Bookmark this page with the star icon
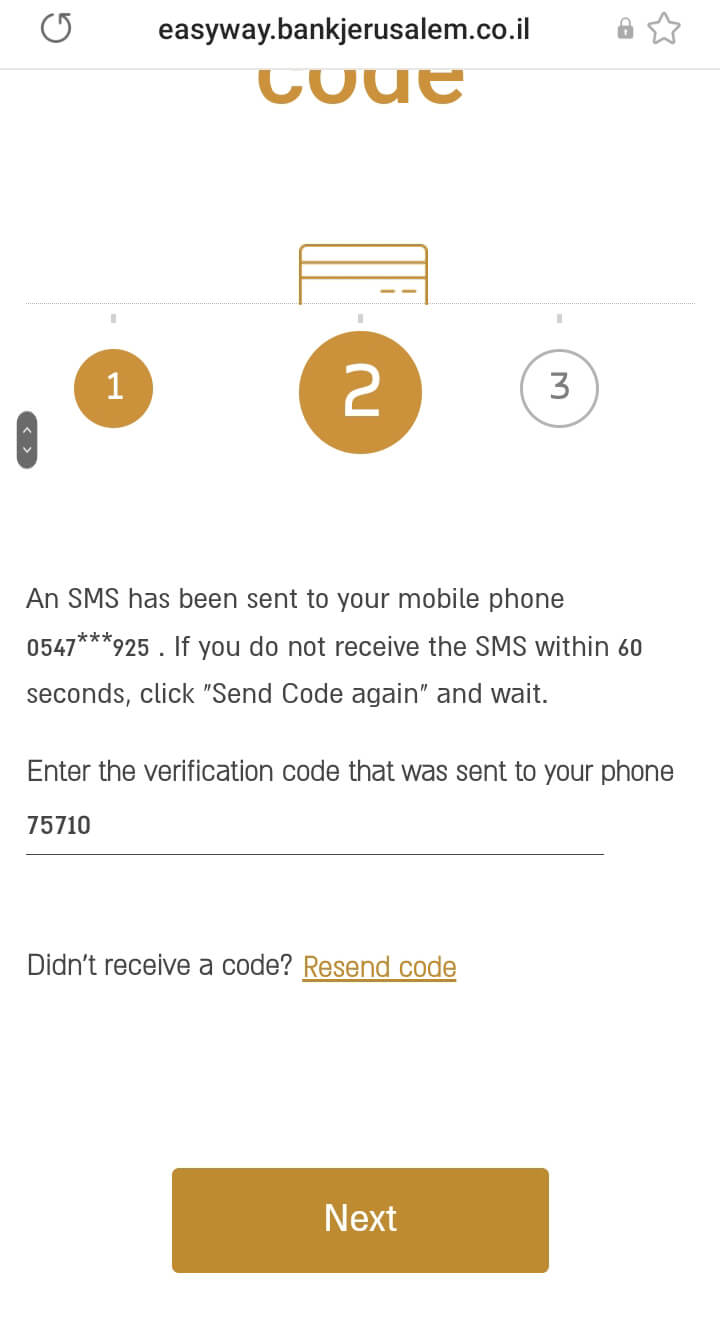The height and width of the screenshot is (1320, 720). coord(664,29)
